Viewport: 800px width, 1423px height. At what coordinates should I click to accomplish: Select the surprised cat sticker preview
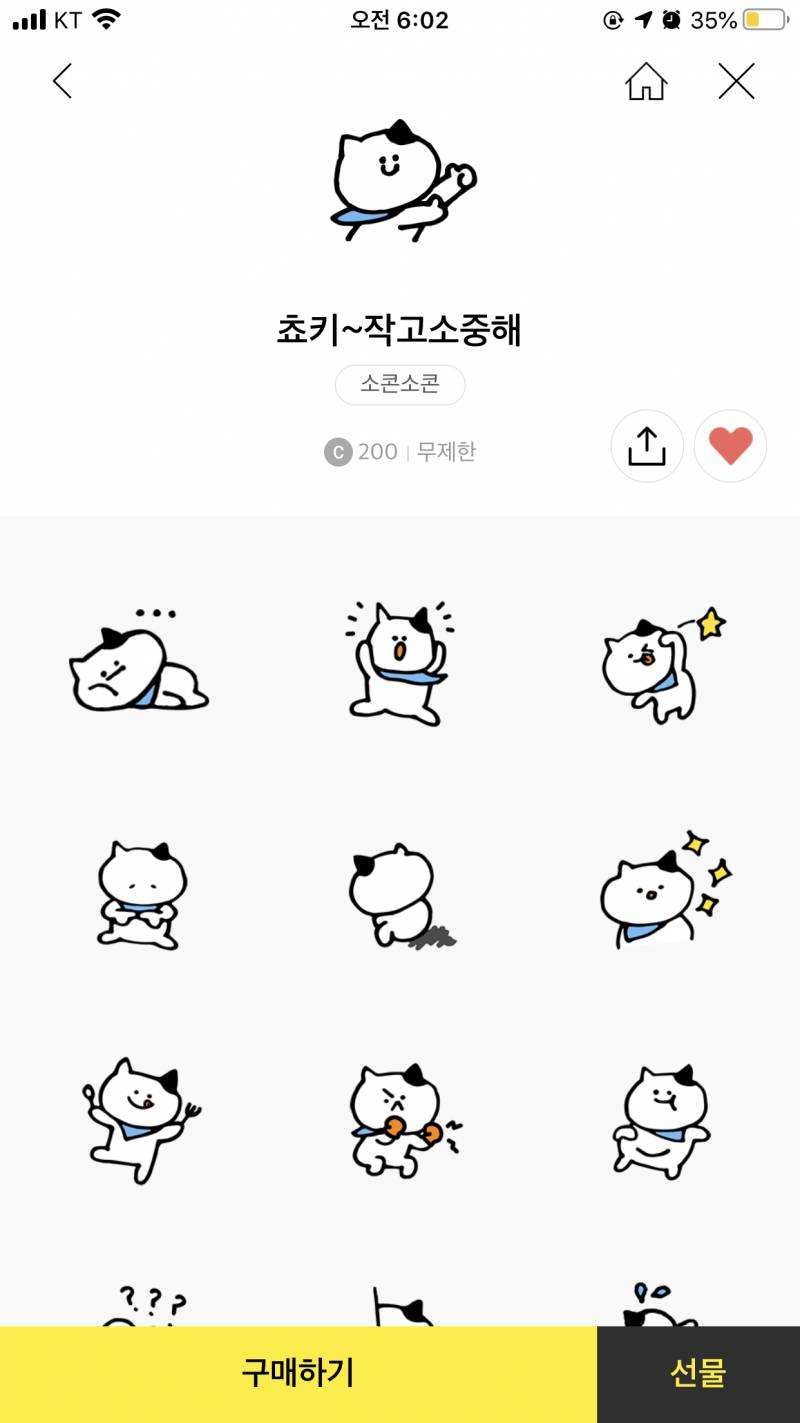click(x=400, y=665)
